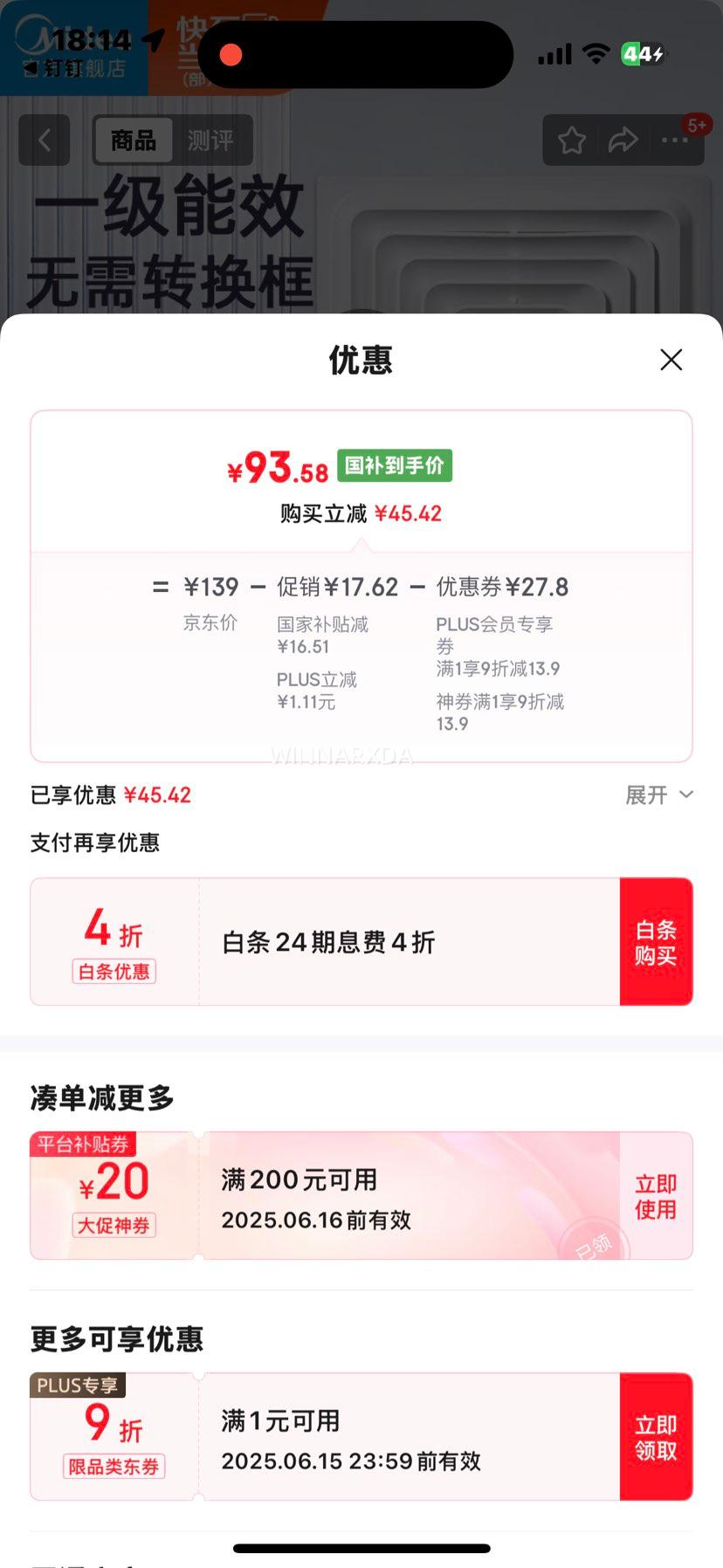Close the 优惠 discount sheet

[x=671, y=360]
